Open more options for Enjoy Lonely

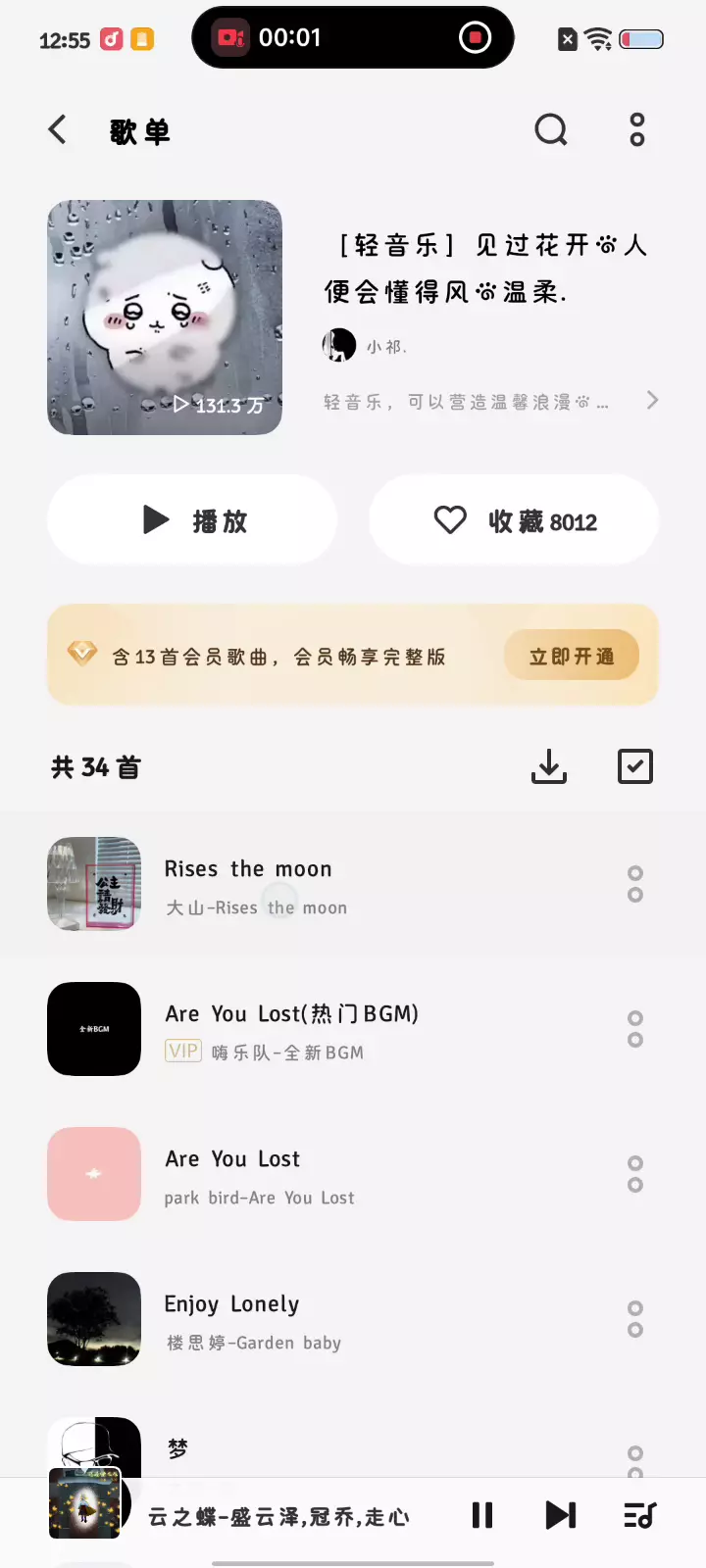tap(635, 1319)
